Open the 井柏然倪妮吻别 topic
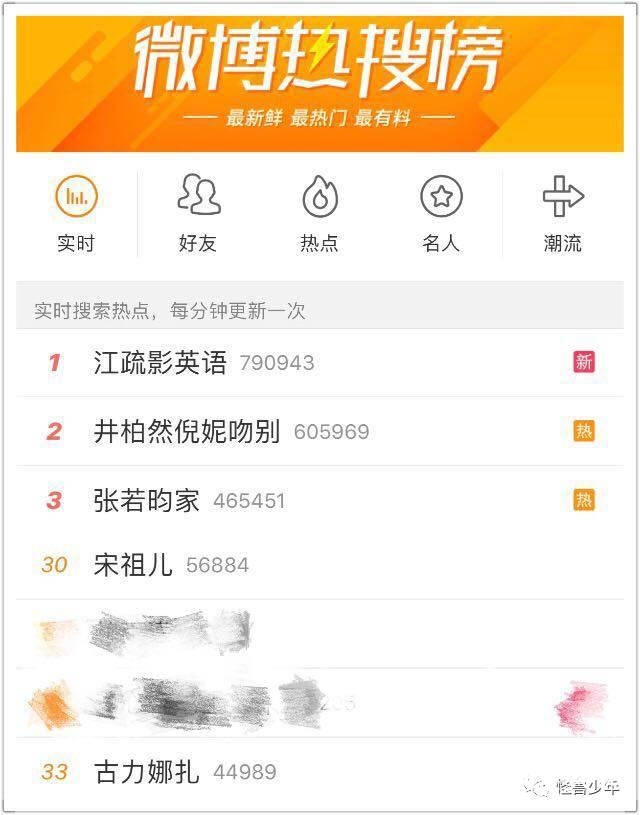 pos(186,431)
